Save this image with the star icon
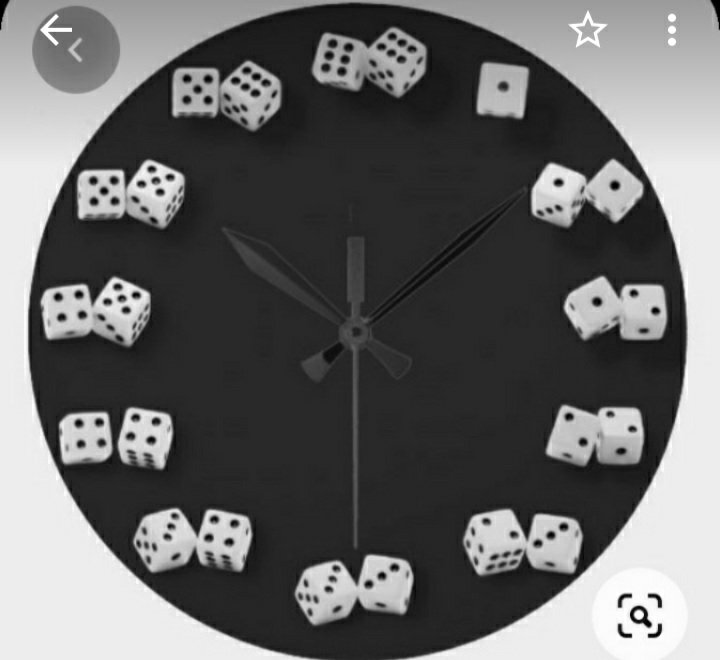Image resolution: width=720 pixels, height=660 pixels. pyautogui.click(x=588, y=31)
